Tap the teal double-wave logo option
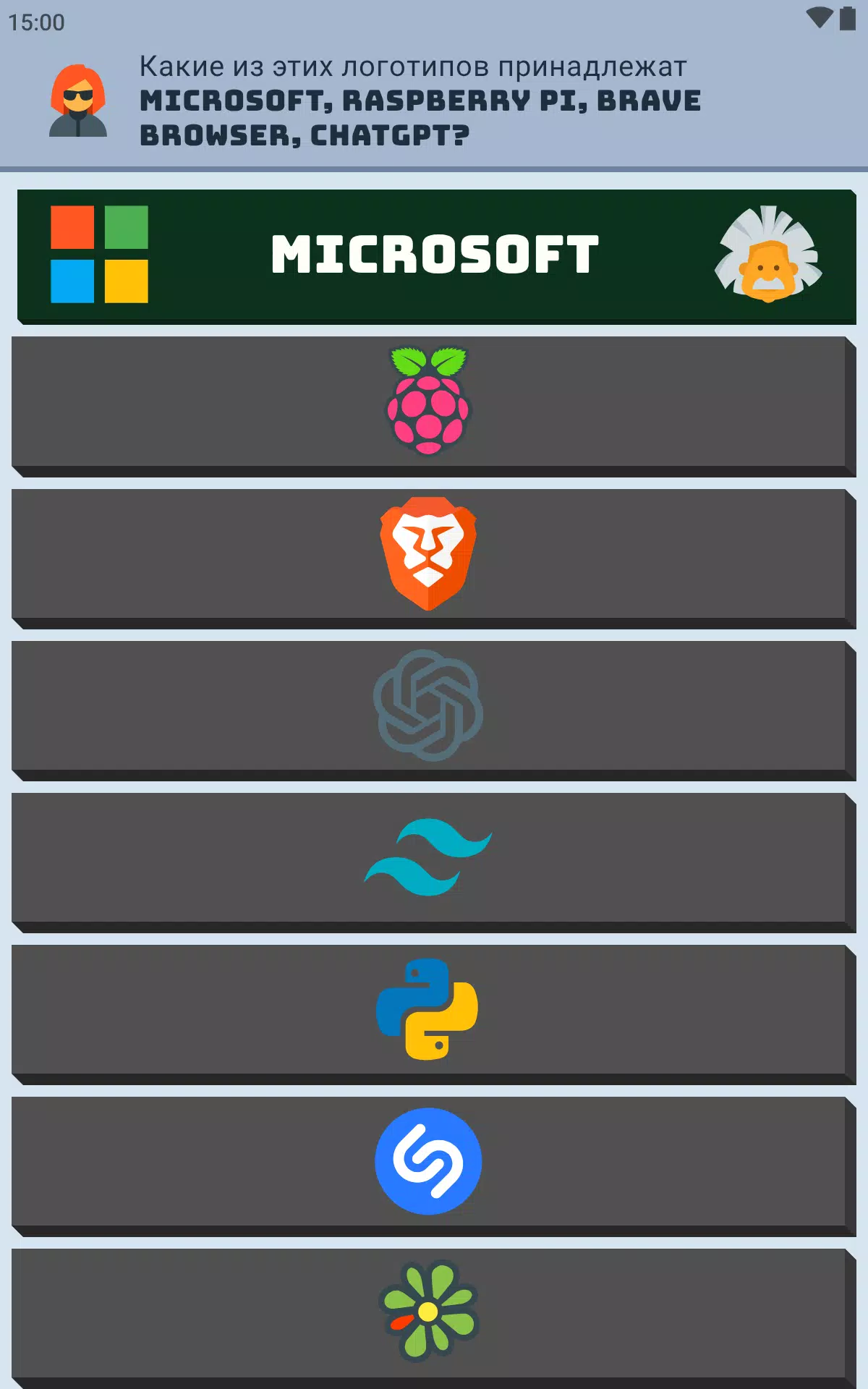This screenshot has height=1389, width=868. 433,862
